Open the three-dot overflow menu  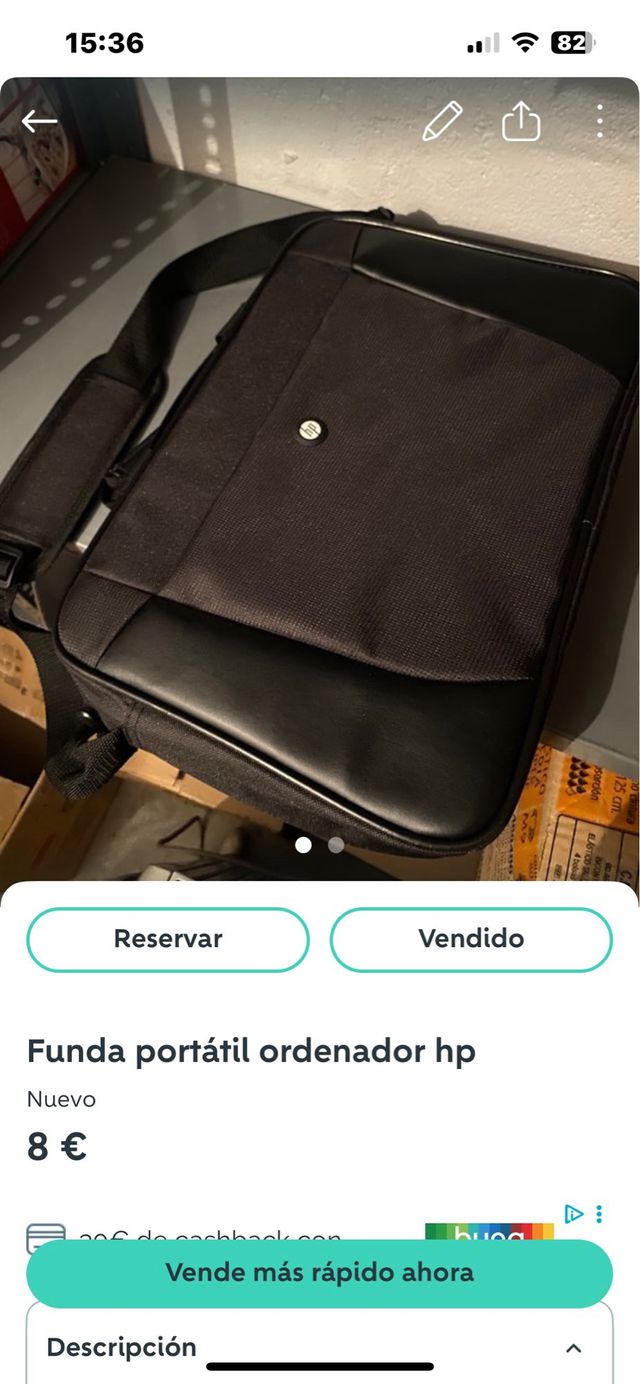pyautogui.click(x=600, y=122)
